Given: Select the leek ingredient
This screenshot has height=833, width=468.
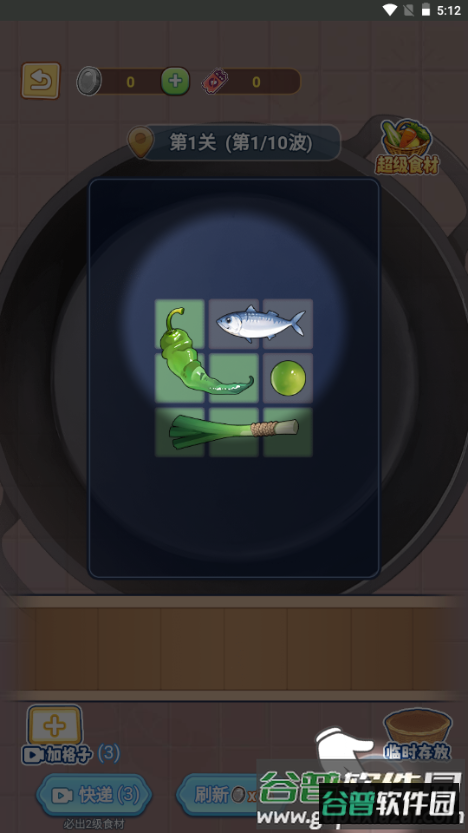Looking at the screenshot, I should (x=234, y=431).
